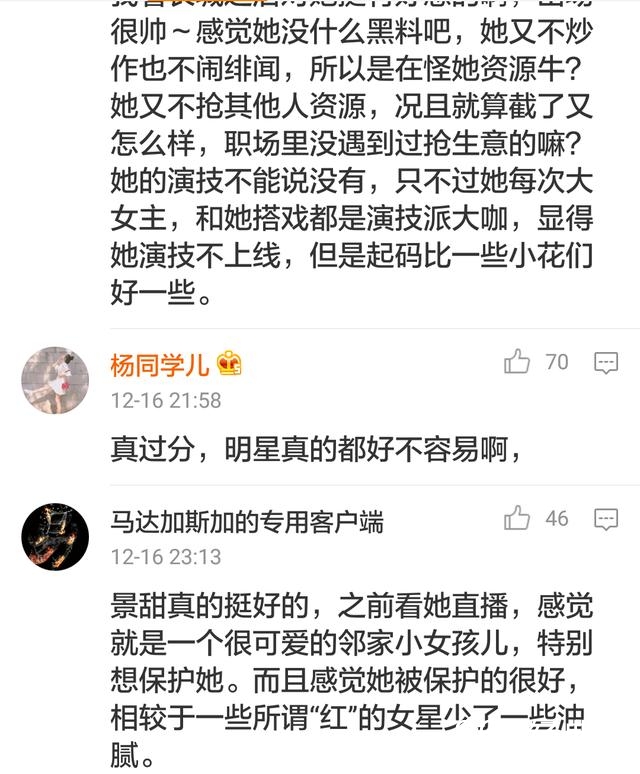Open the username 杨同学儿
The height and width of the screenshot is (774, 640).
160,364
